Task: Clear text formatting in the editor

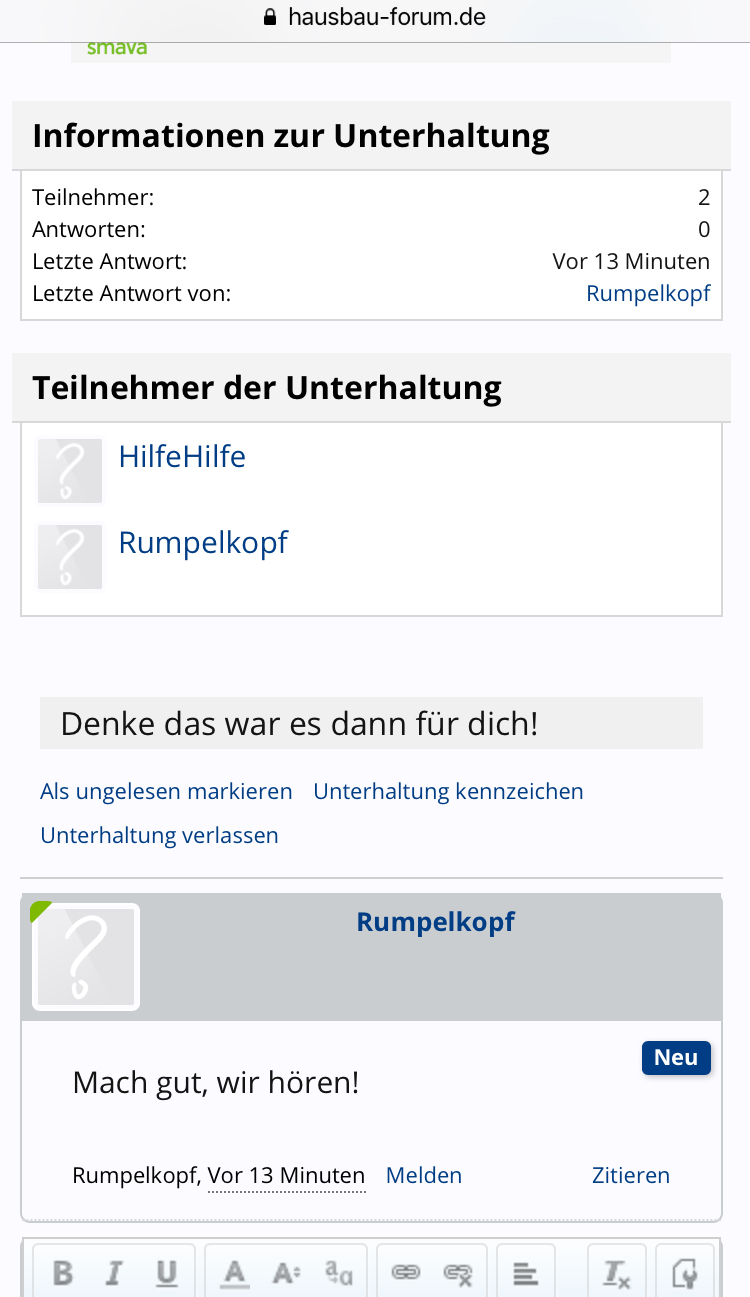Action: [x=617, y=1273]
